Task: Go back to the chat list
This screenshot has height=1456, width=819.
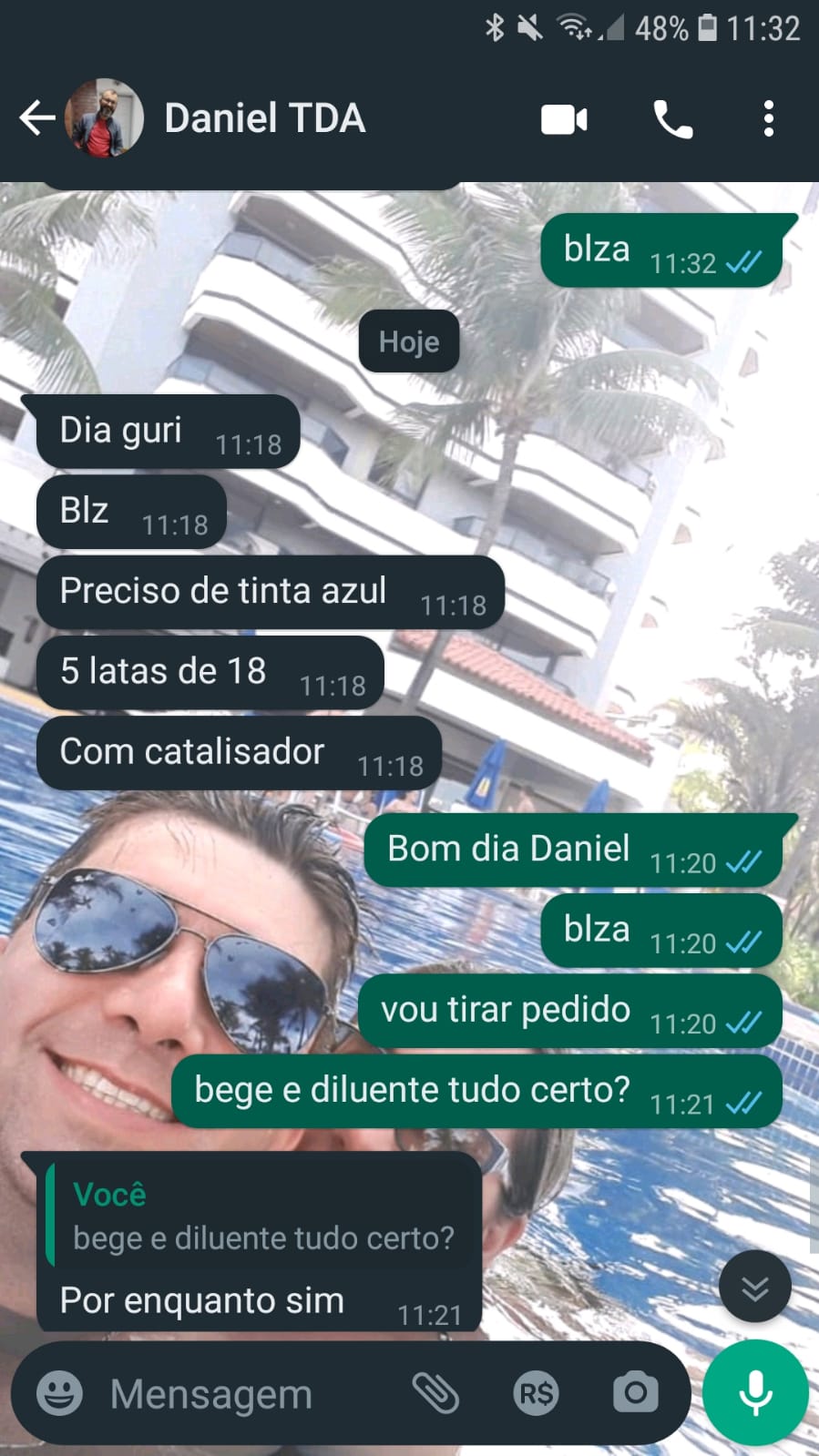Action: tap(36, 118)
